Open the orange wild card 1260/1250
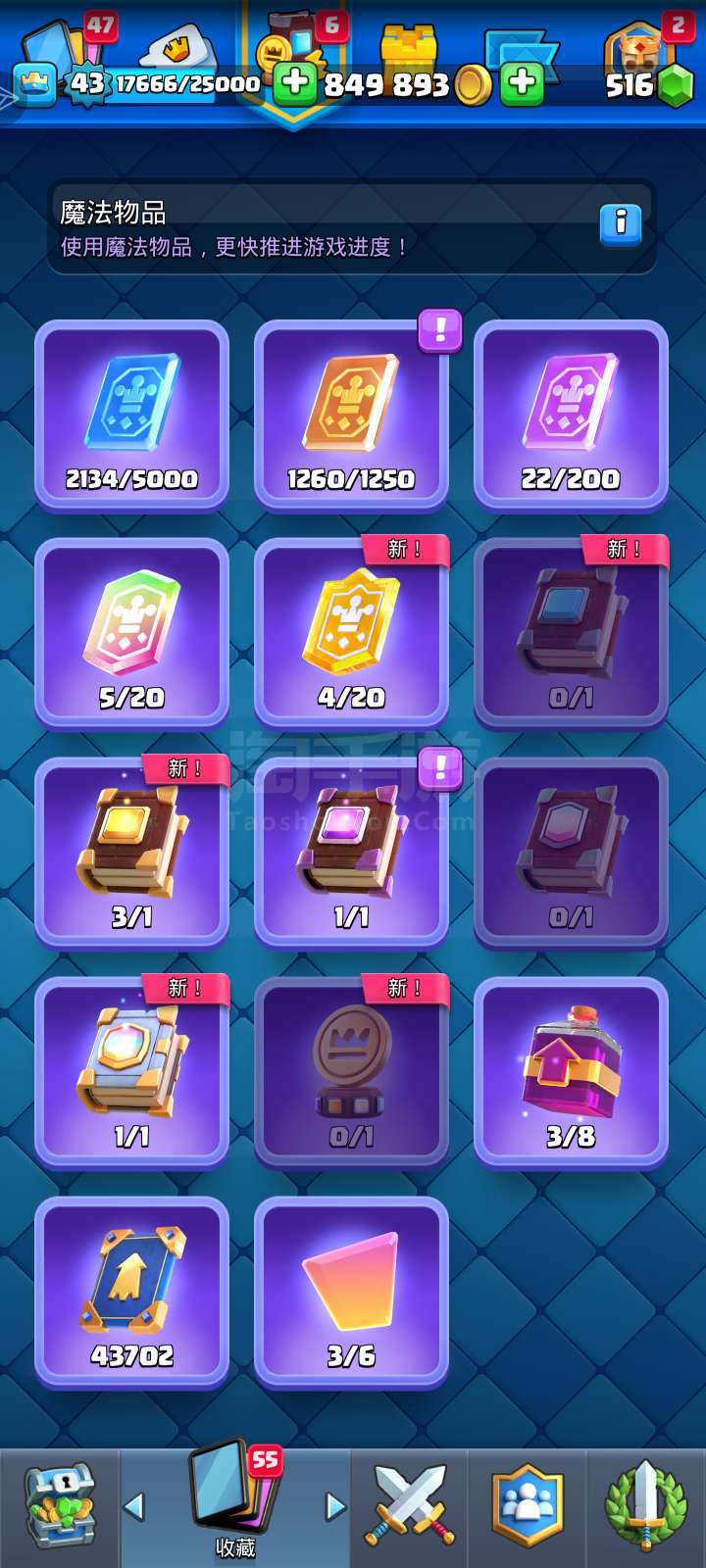 [351, 415]
